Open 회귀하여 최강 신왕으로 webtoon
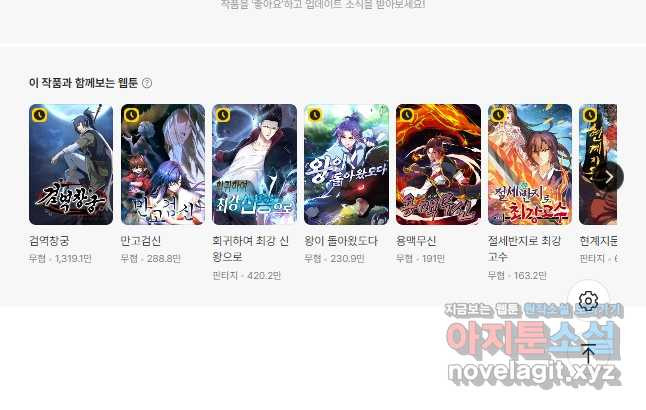Viewport: 646px width, 410px height. click(254, 165)
